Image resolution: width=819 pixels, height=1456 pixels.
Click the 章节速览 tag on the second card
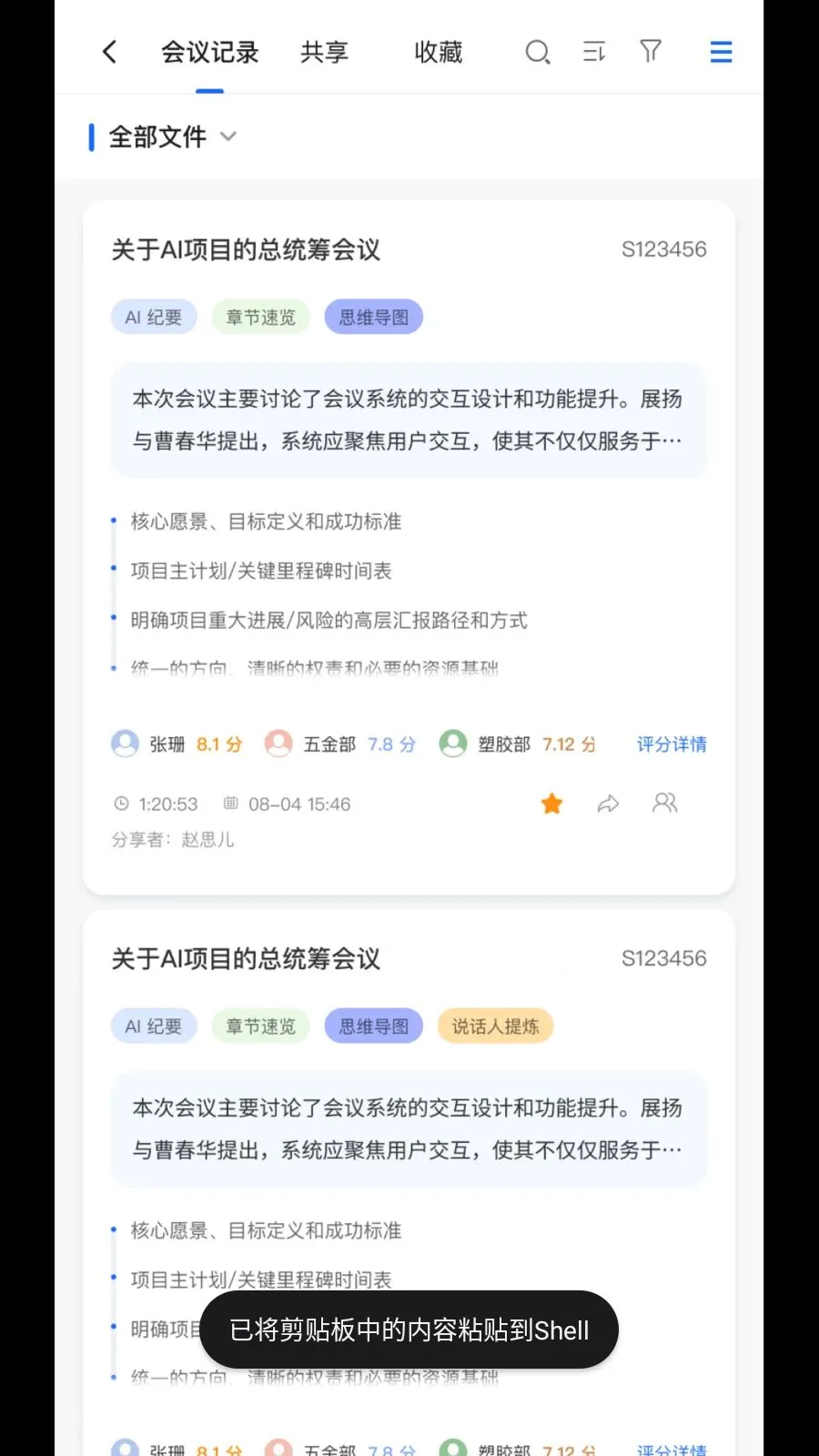click(260, 1026)
